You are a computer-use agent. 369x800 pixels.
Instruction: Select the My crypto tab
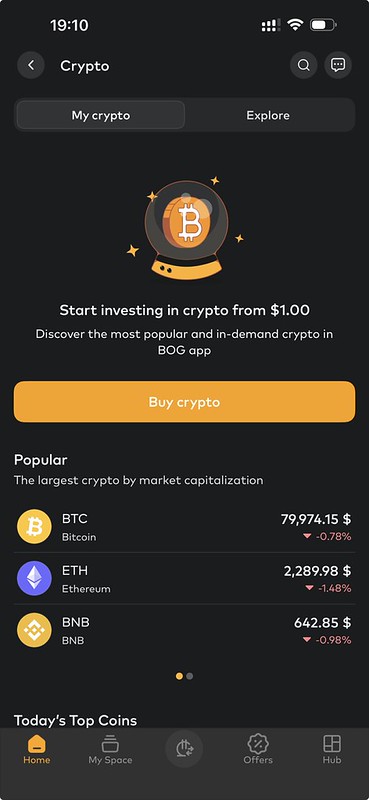[x=101, y=115]
